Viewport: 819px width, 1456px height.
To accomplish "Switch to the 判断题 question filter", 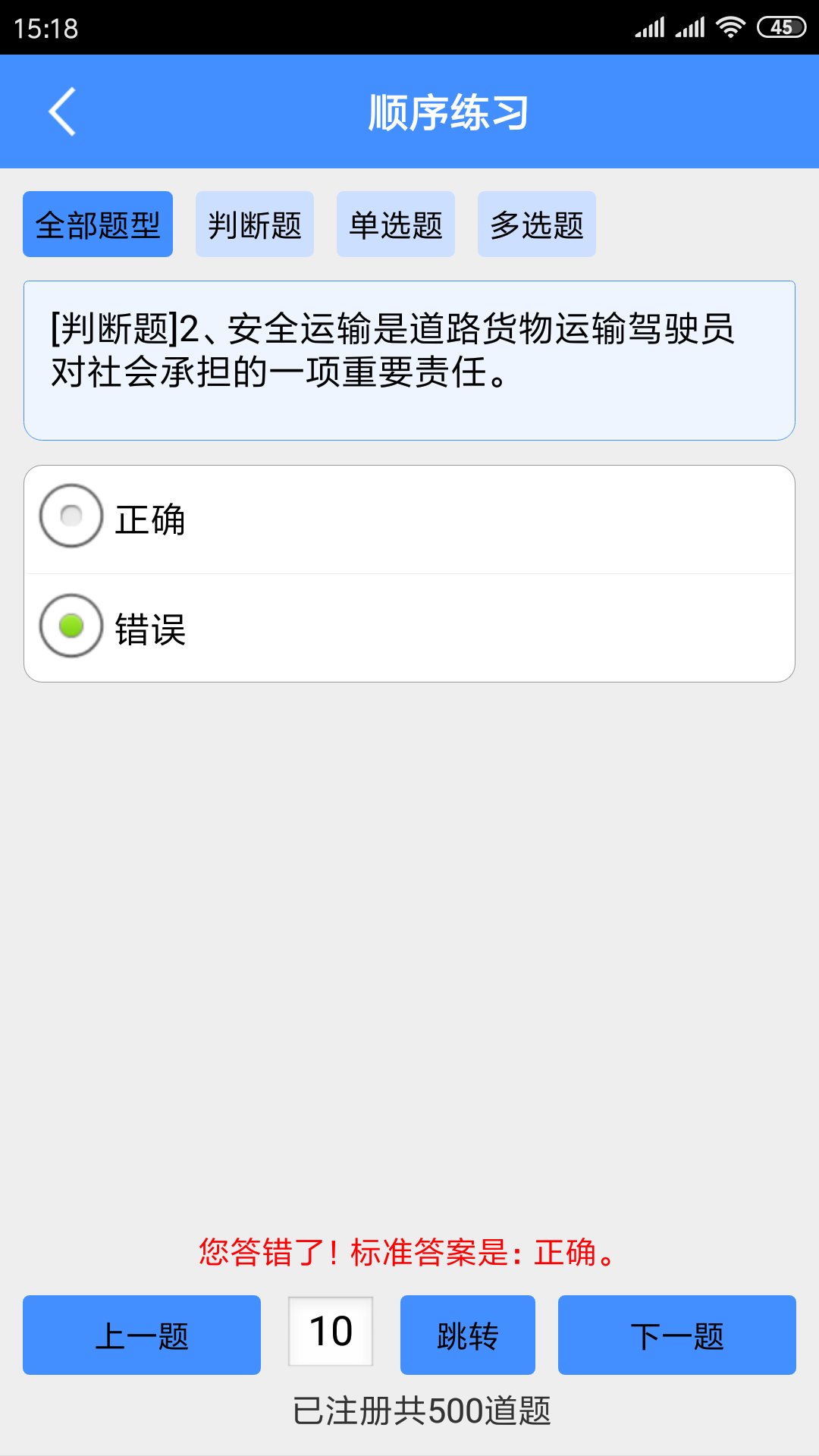I will tap(254, 224).
